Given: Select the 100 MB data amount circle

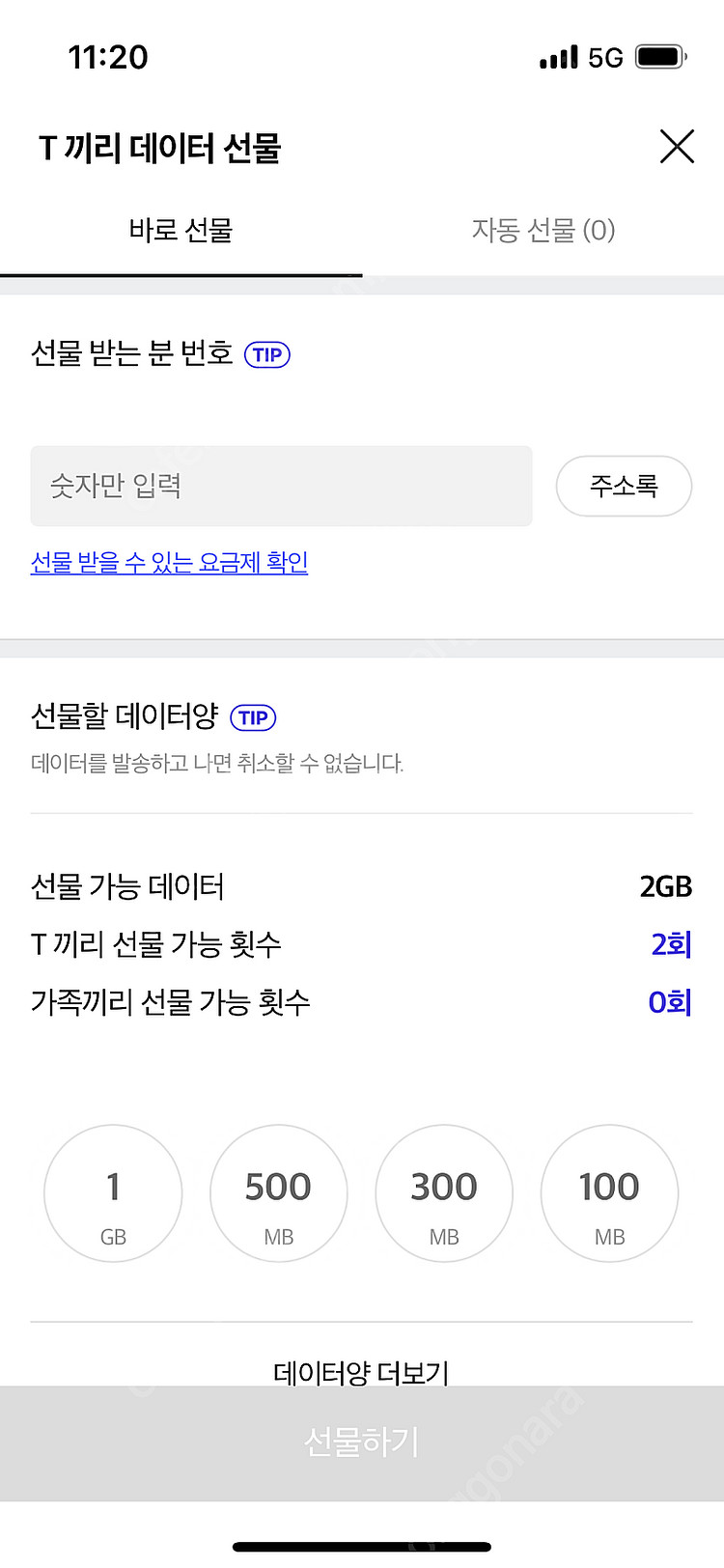Looking at the screenshot, I should pos(609,1193).
